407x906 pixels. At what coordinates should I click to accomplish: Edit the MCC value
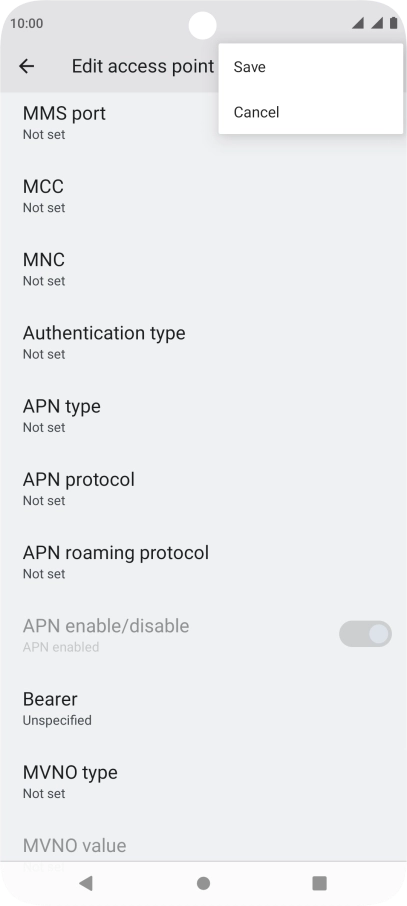(x=204, y=196)
